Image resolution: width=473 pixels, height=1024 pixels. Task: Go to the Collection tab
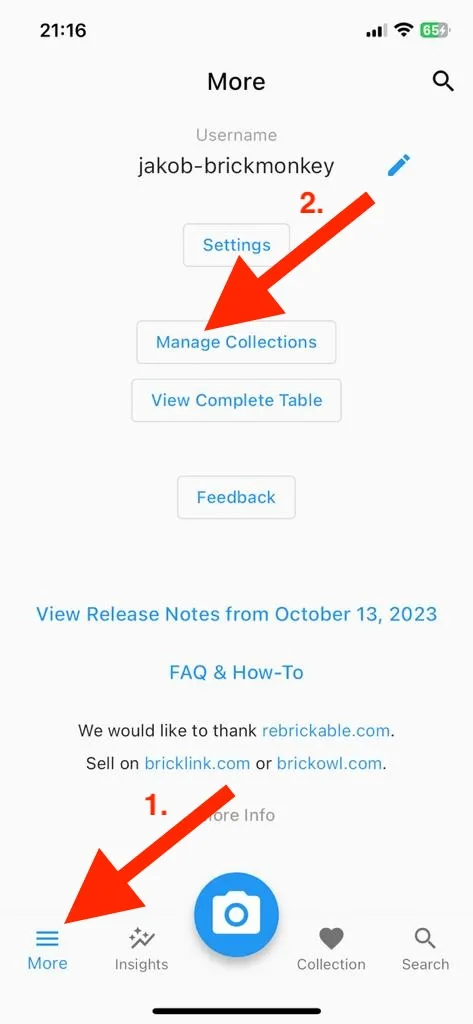(331, 949)
